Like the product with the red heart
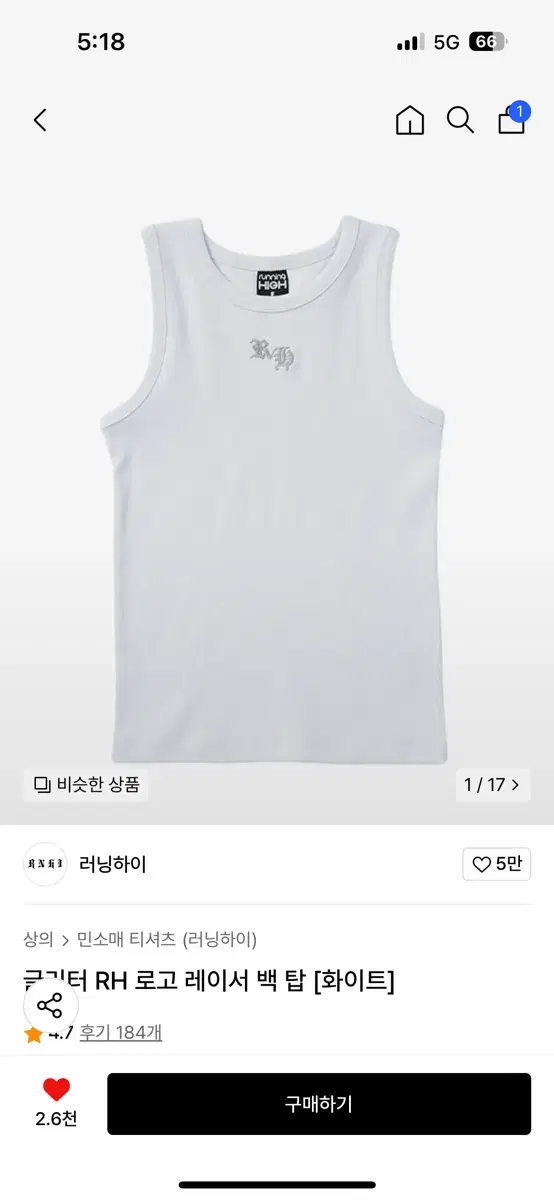 (x=56, y=1089)
